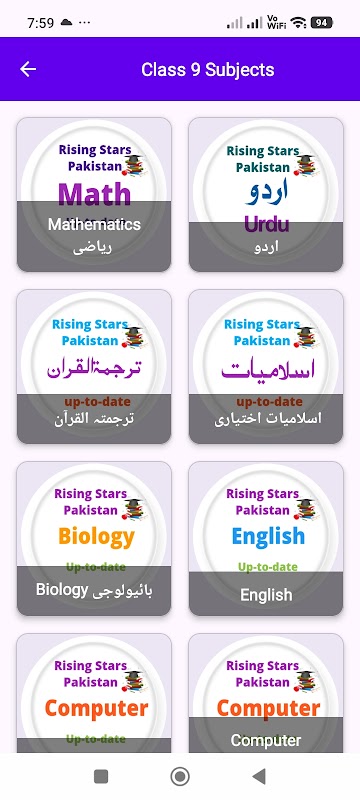Viewport: 360px width, 800px height.
Task: Open recent apps from the navigation bar
Action: [x=101, y=777]
